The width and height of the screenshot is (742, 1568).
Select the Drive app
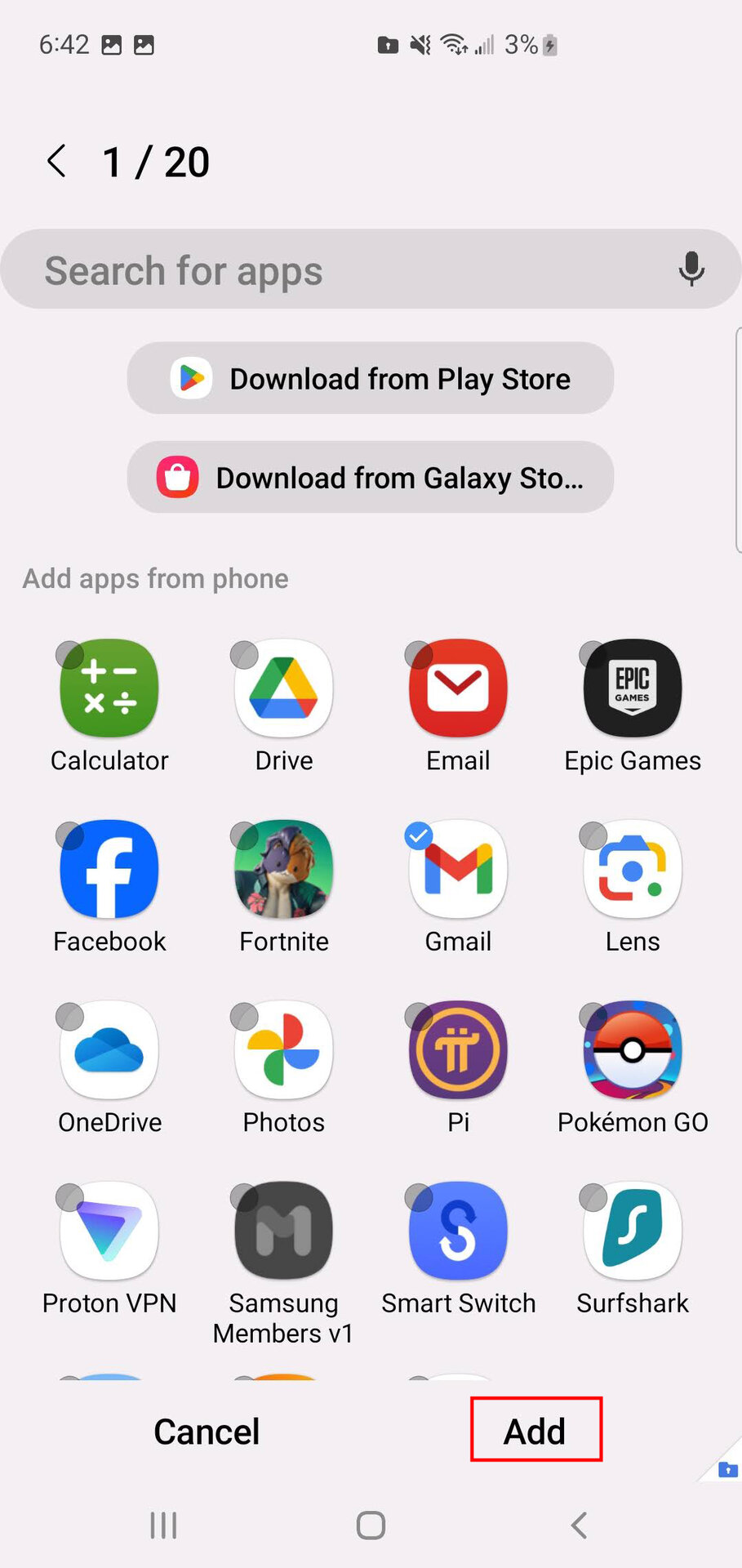pyautogui.click(x=283, y=688)
